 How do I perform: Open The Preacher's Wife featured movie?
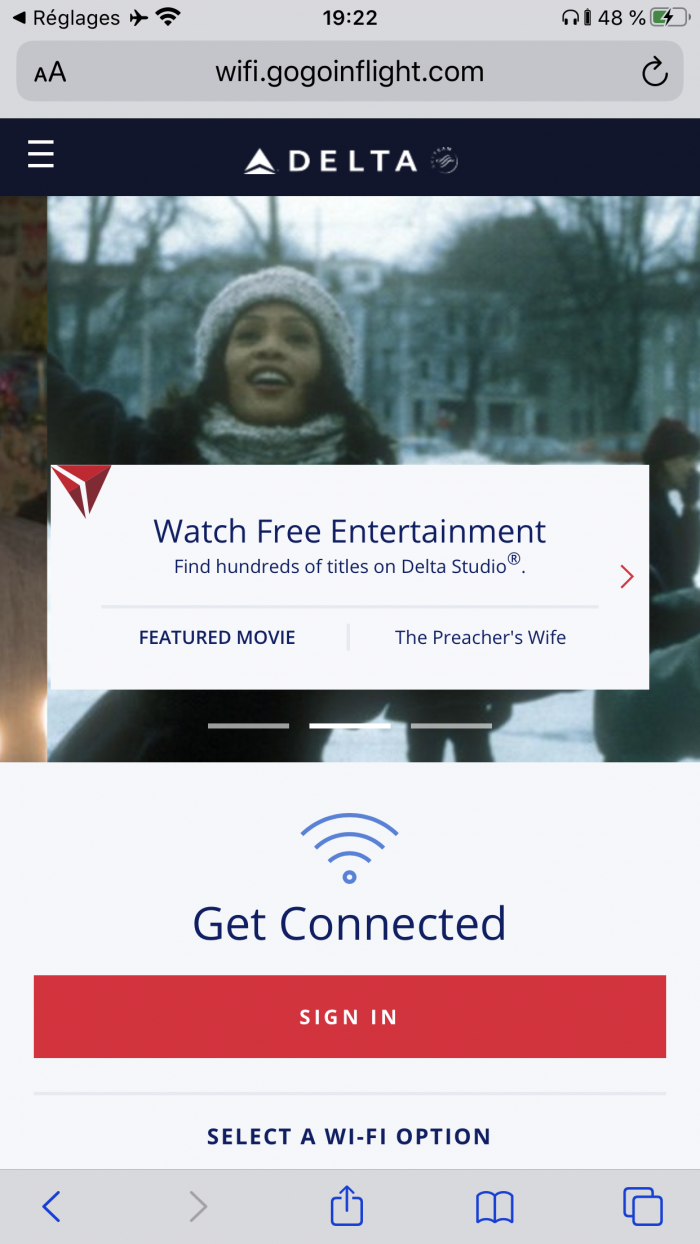[x=480, y=637]
